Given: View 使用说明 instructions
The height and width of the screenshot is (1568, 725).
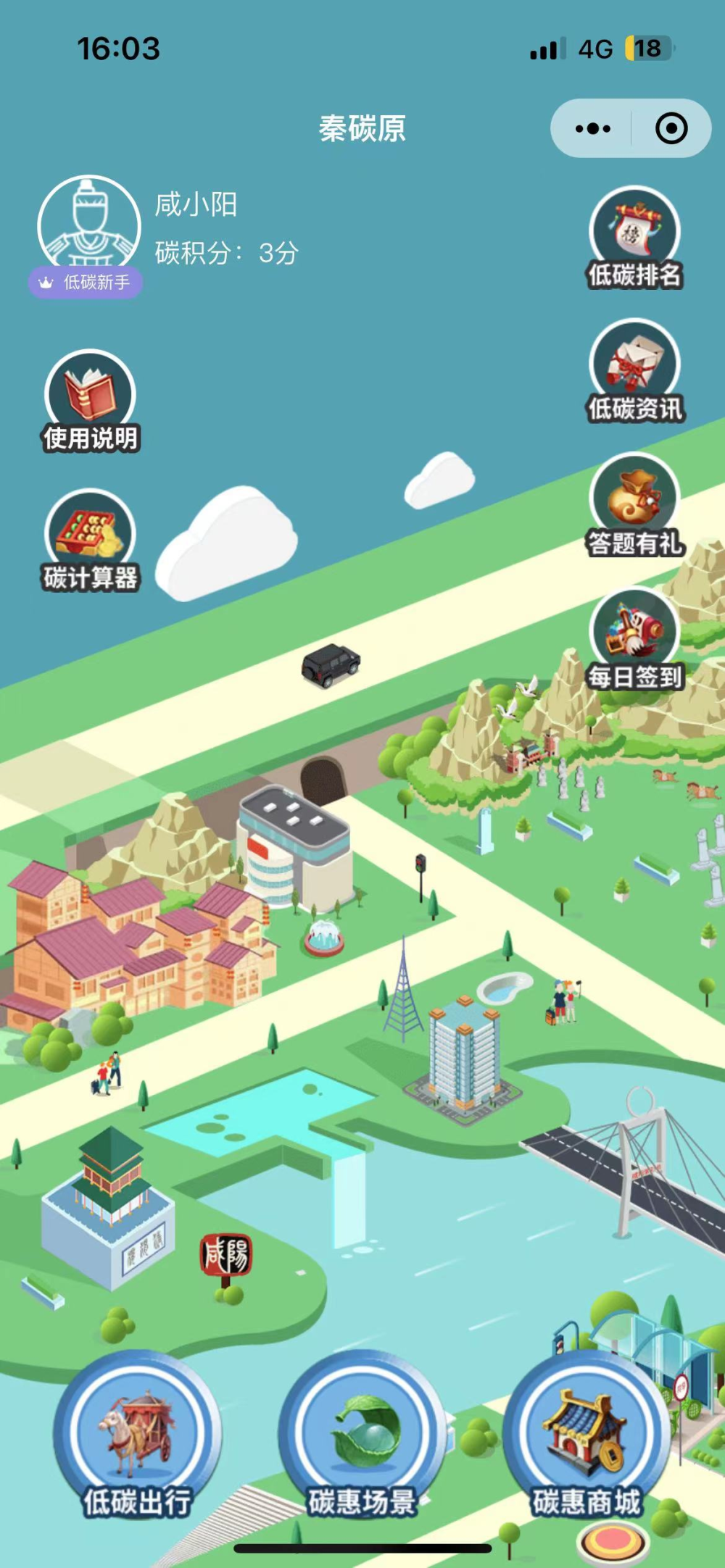Looking at the screenshot, I should (x=90, y=401).
